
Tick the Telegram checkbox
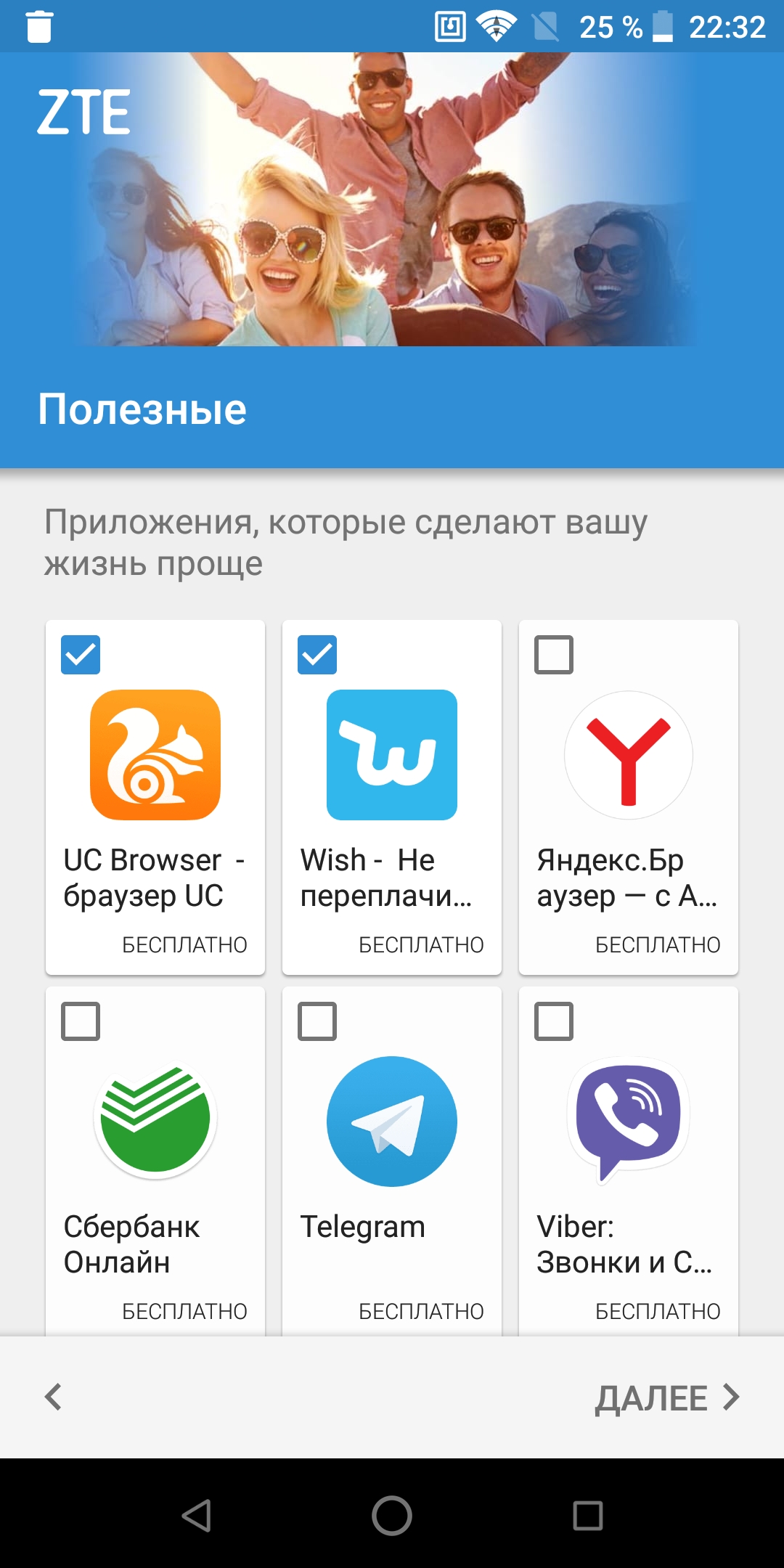(x=317, y=1021)
